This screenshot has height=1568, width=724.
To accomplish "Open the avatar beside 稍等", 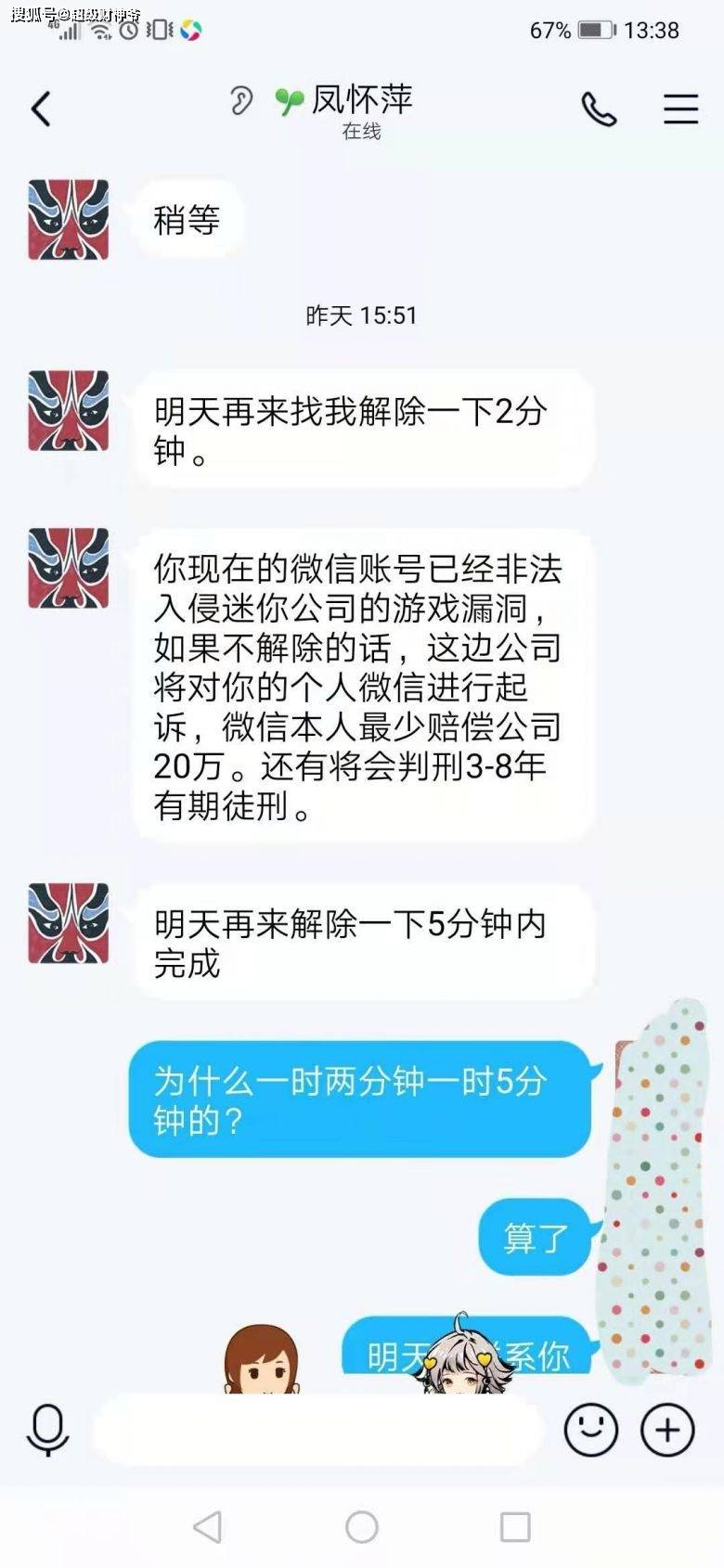I will click(69, 220).
